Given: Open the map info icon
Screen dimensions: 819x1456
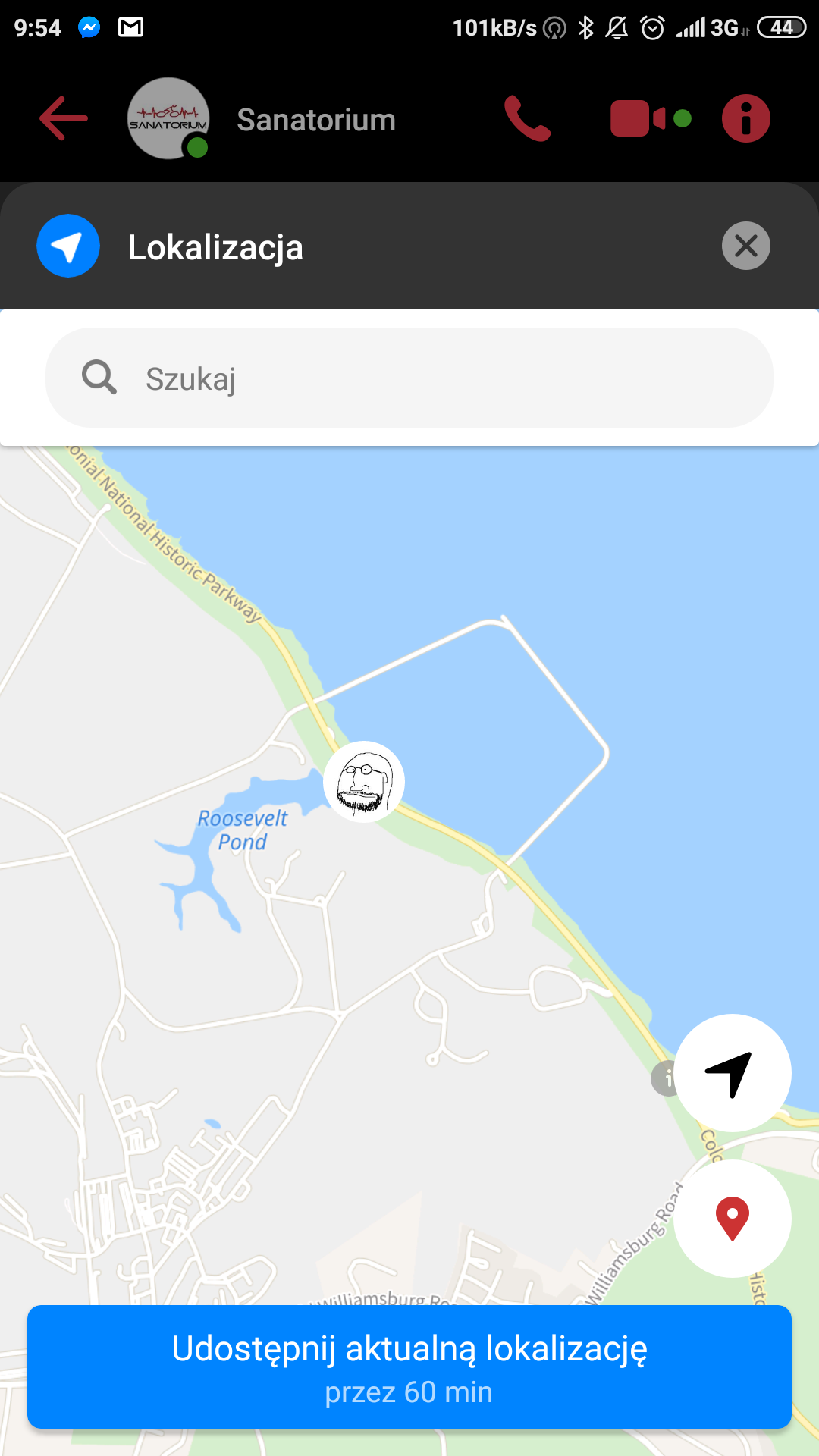Looking at the screenshot, I should 664,1078.
